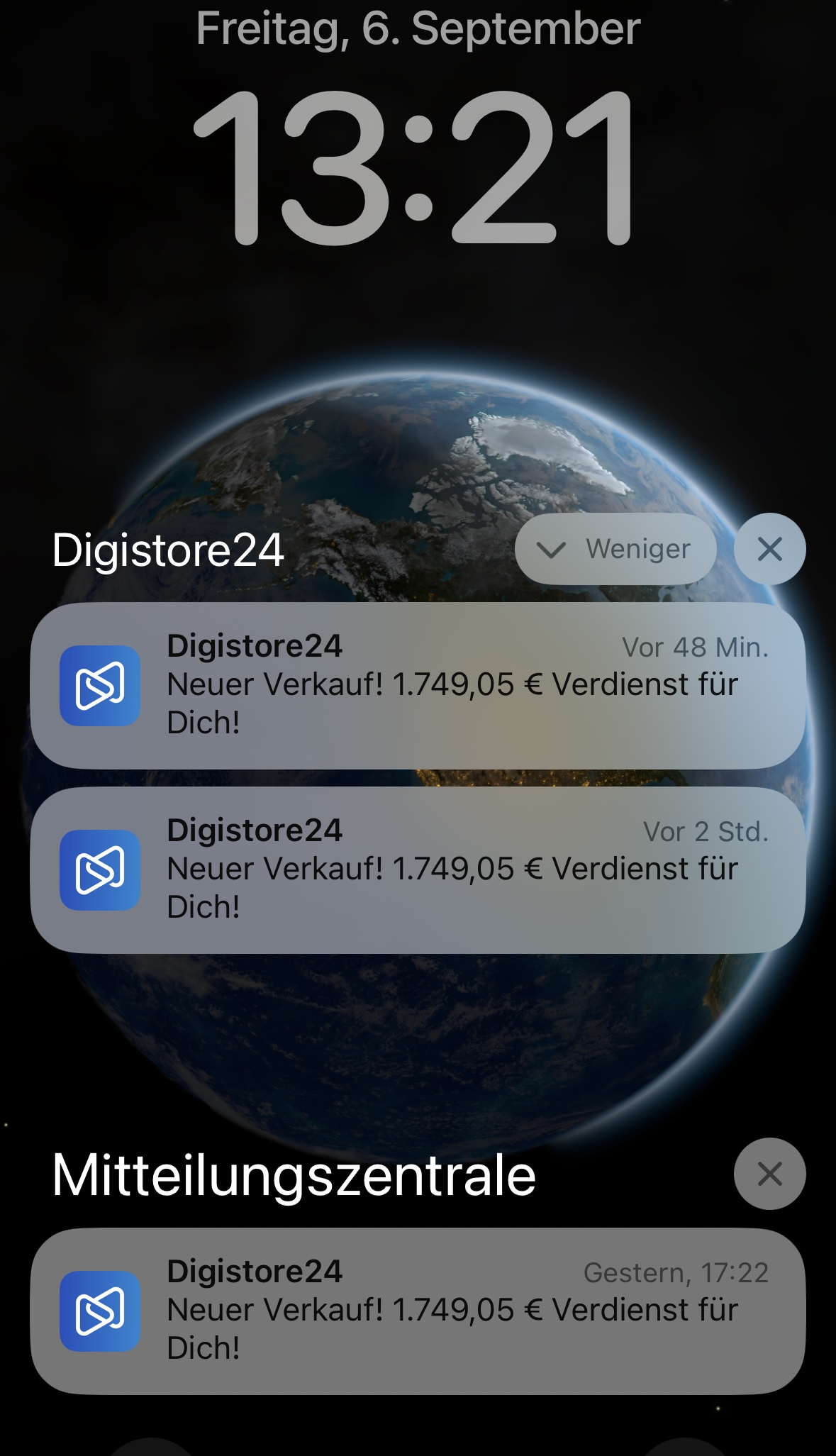Open the Digistore24 notification from 48 minutes ago
Screen dimensions: 836x1456
click(418, 685)
